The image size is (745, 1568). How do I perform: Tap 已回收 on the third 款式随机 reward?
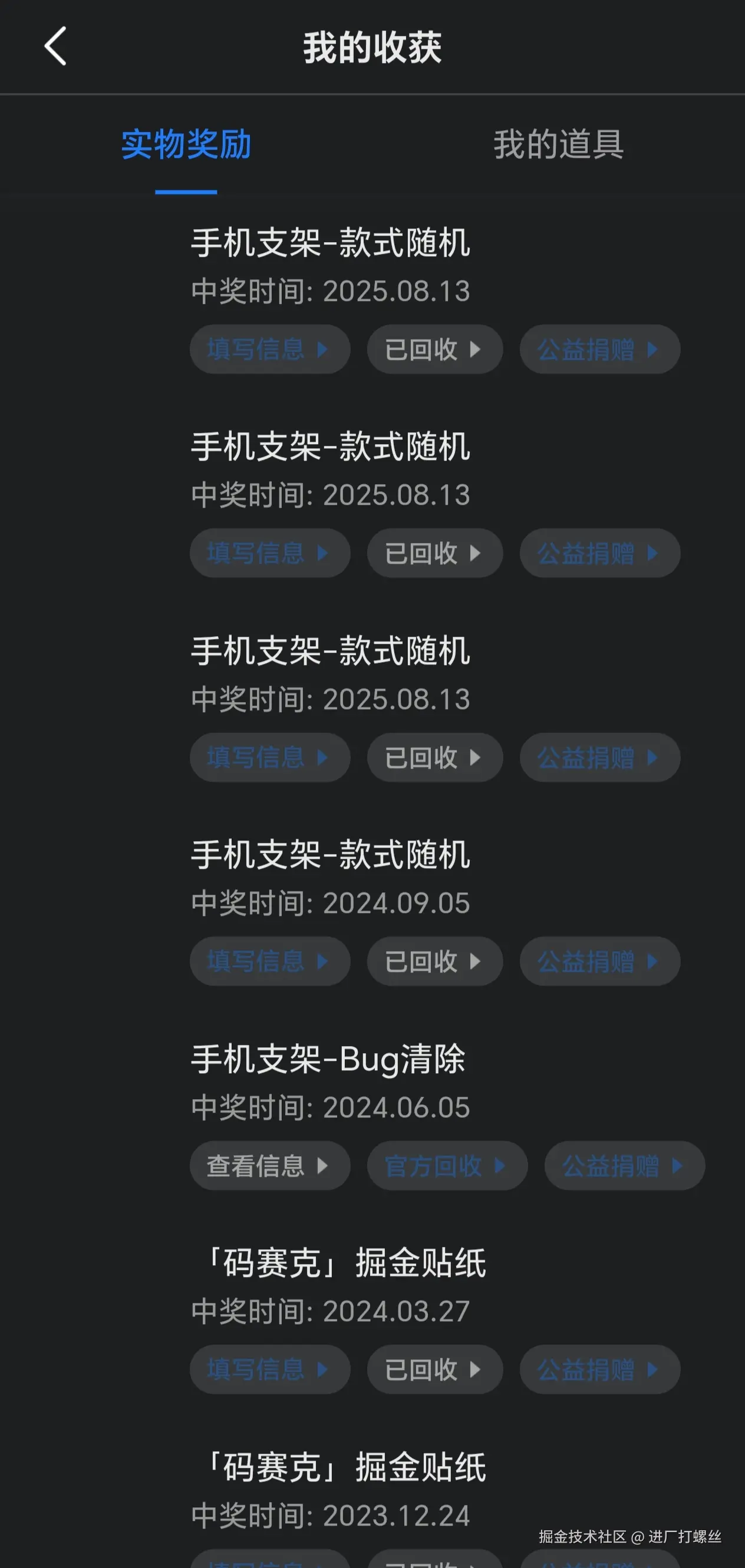point(434,756)
